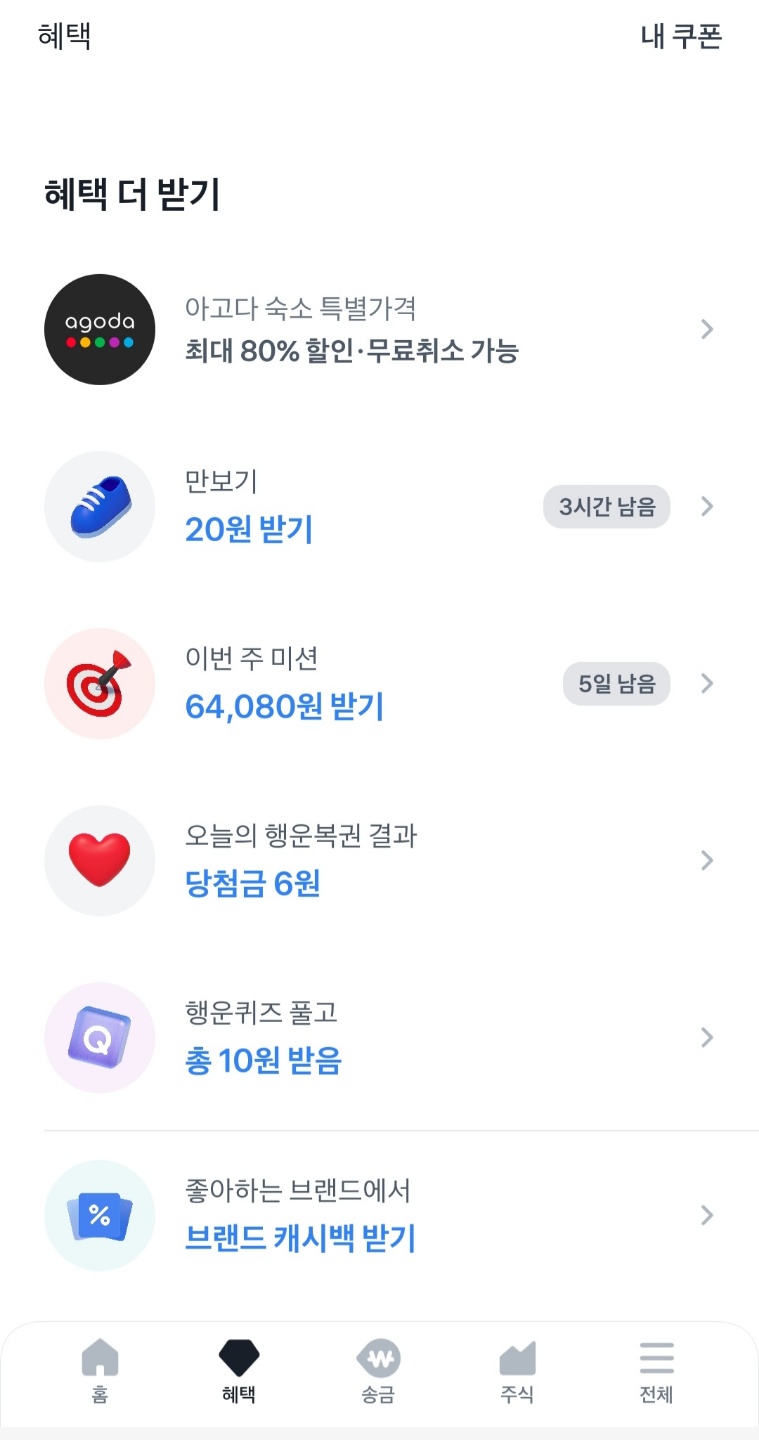Open the 행운퀴즈 풀고 row

[380, 1038]
